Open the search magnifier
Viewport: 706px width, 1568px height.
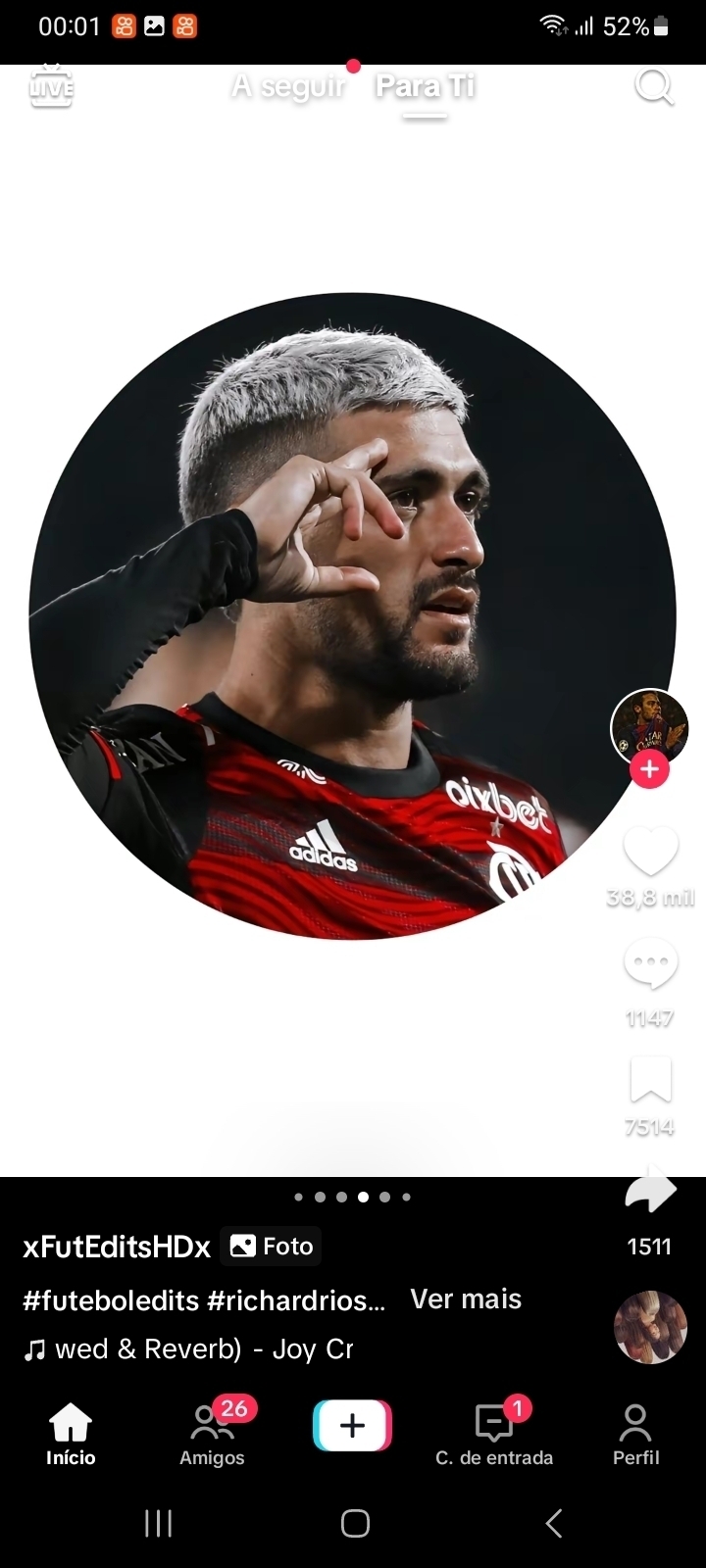tap(654, 86)
